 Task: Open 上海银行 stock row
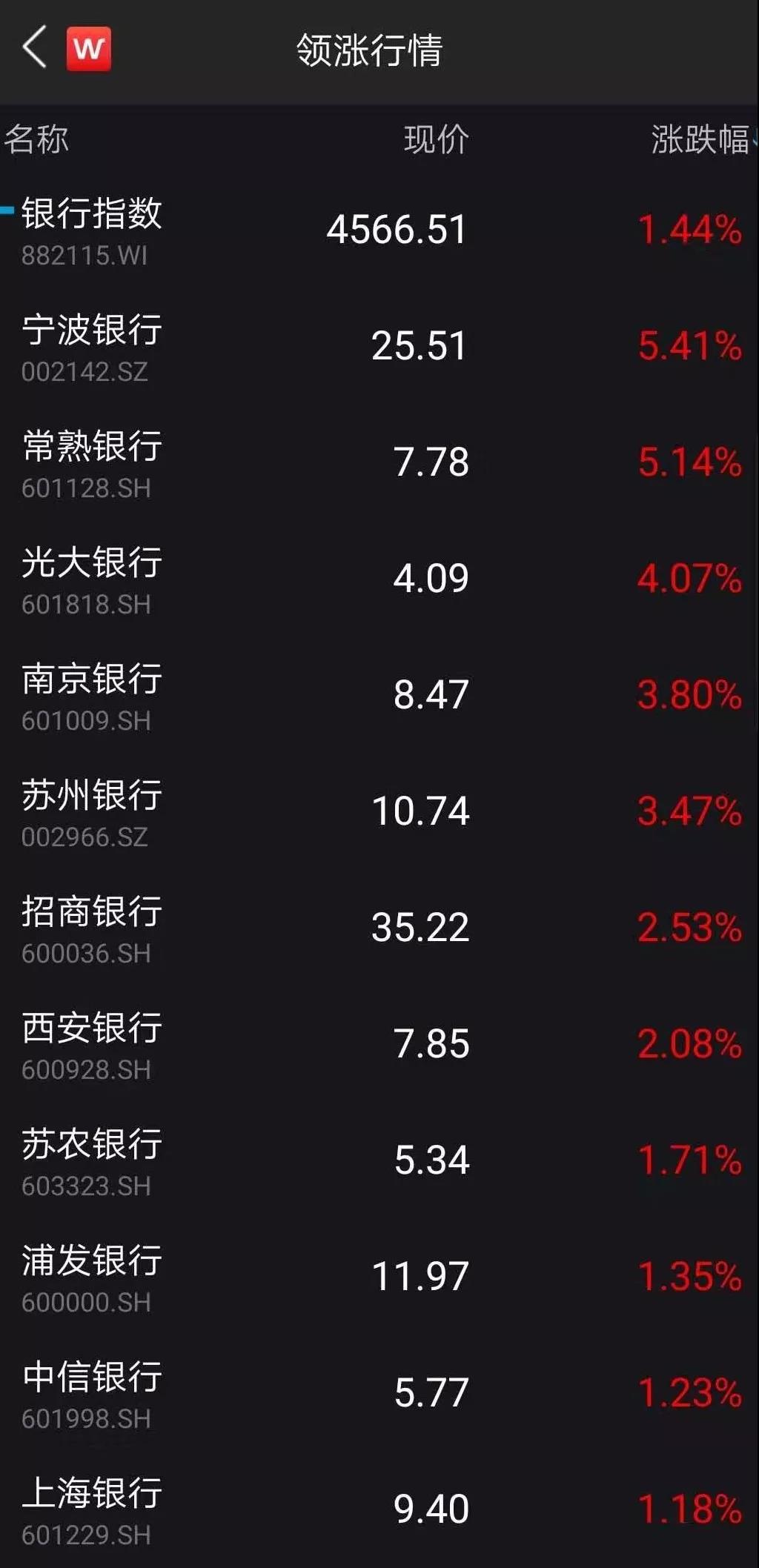pyautogui.click(x=379, y=1510)
